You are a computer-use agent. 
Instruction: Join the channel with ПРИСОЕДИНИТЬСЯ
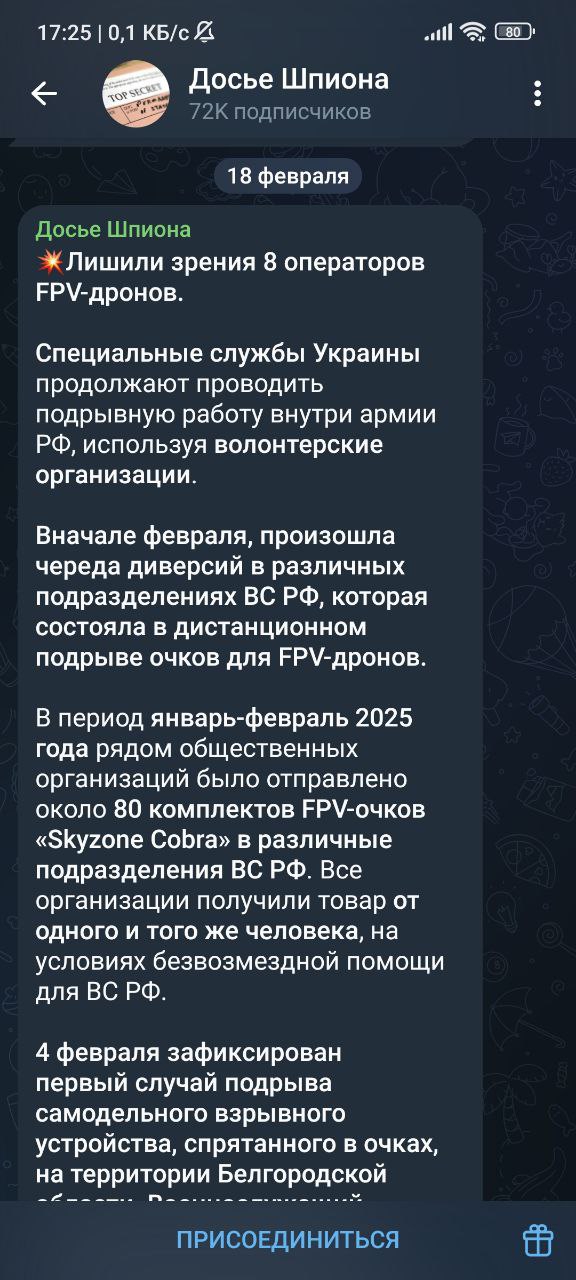[x=288, y=1240]
